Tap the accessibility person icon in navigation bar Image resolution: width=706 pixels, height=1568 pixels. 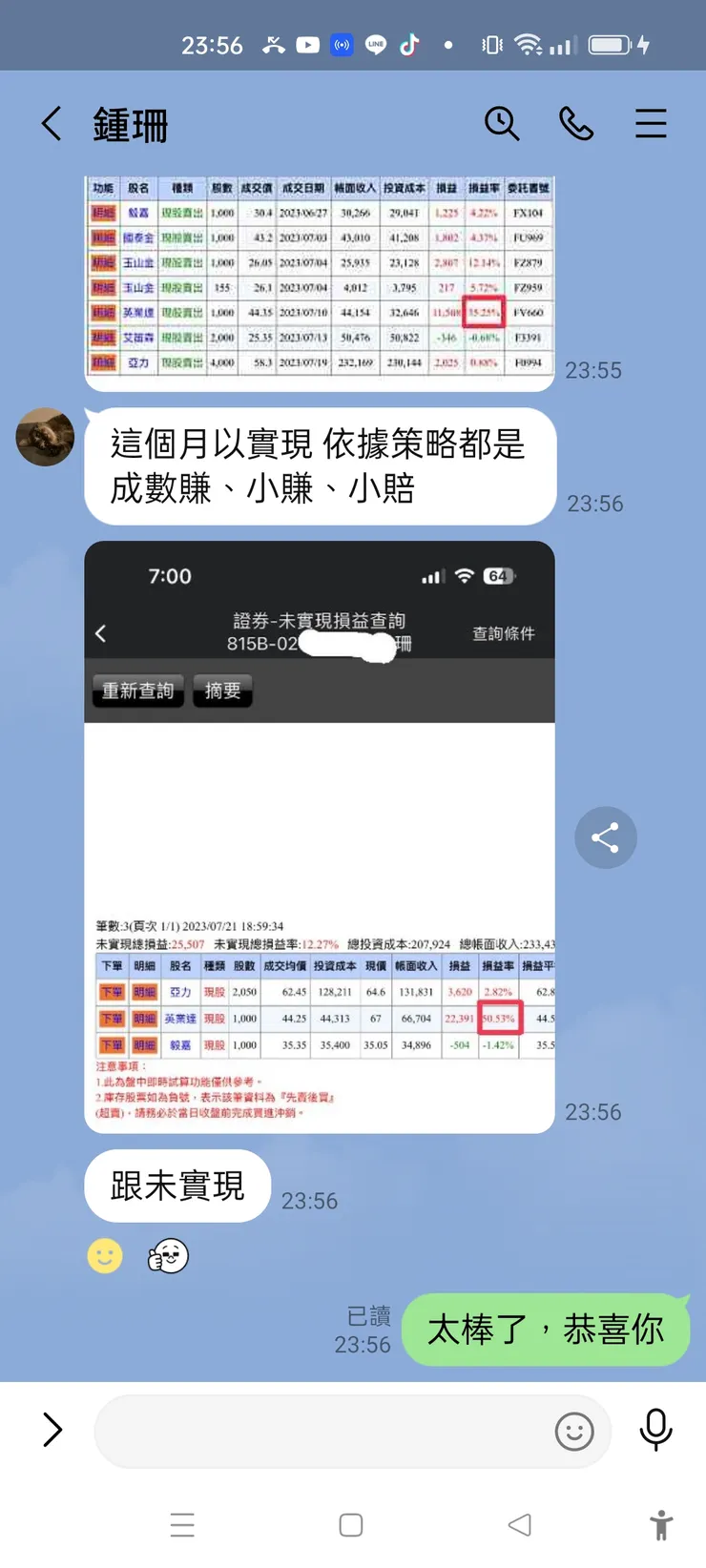pyautogui.click(x=662, y=1525)
